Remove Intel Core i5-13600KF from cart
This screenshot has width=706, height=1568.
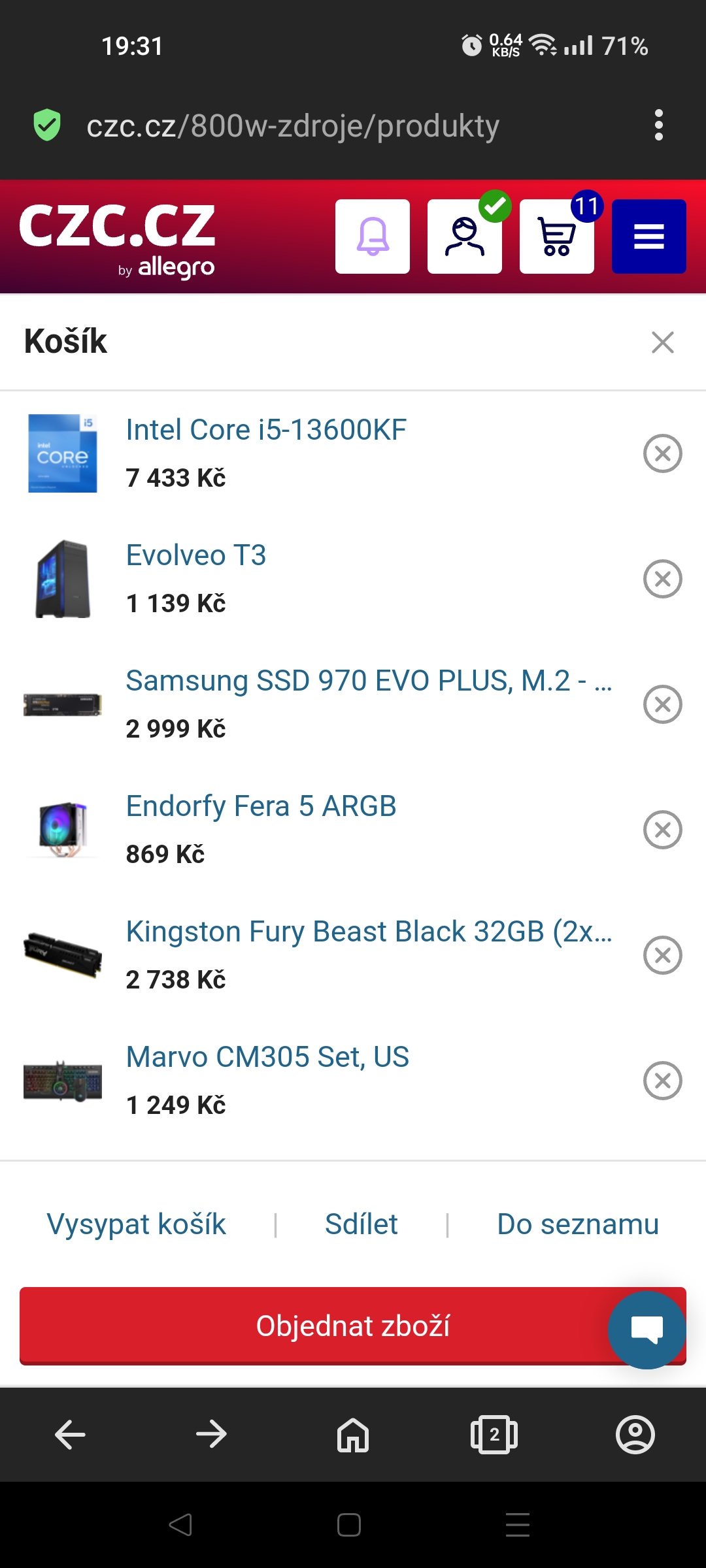click(662, 453)
